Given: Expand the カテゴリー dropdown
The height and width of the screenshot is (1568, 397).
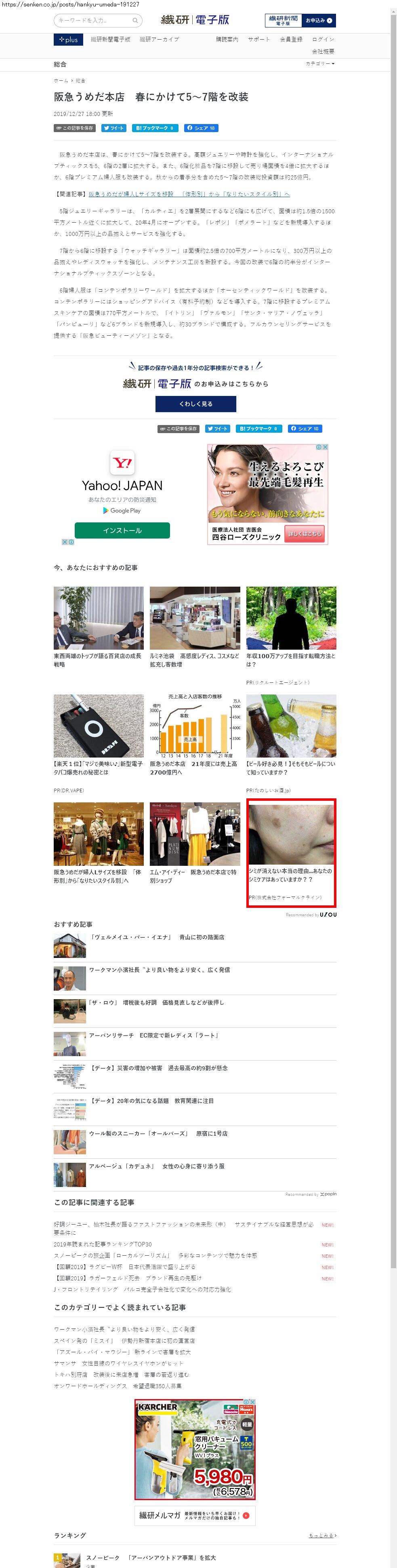Looking at the screenshot, I should [320, 63].
